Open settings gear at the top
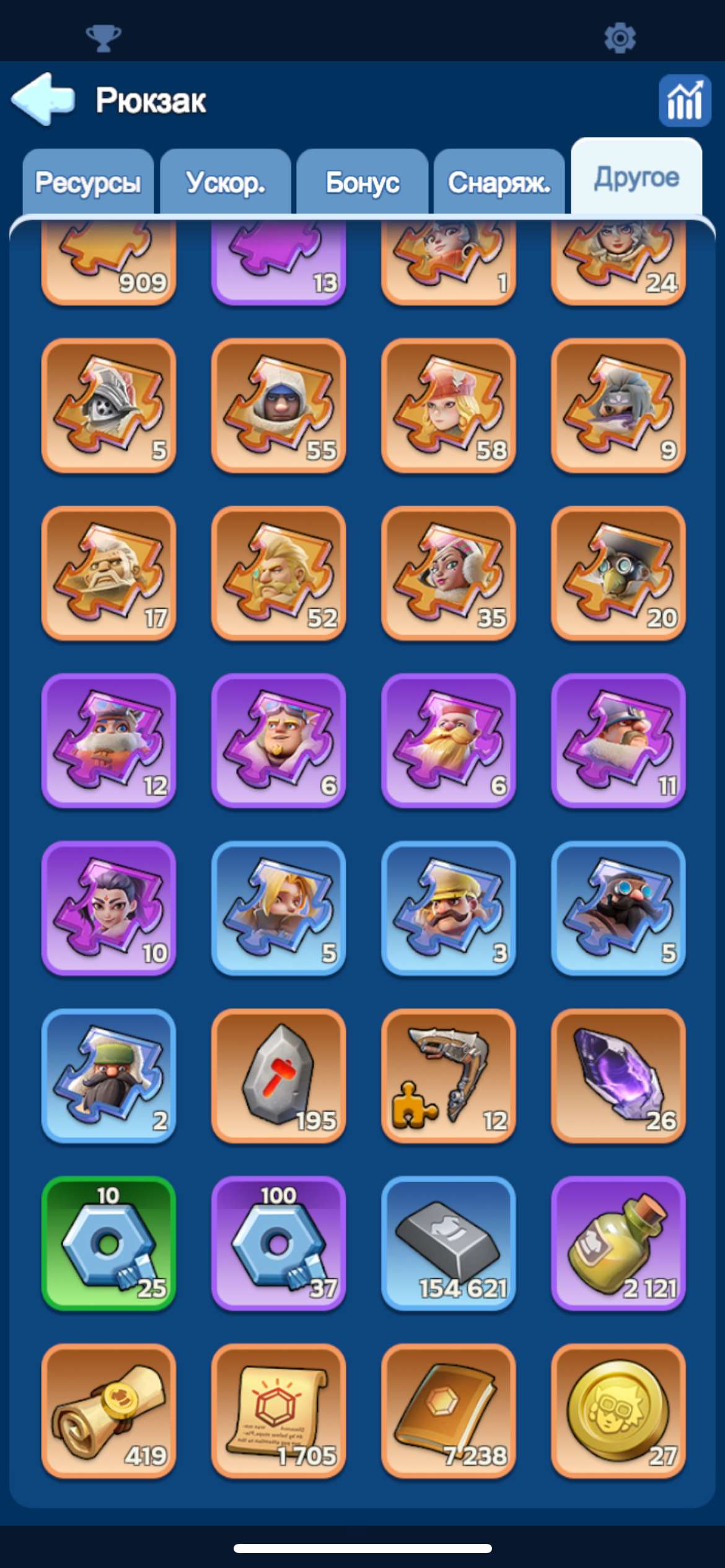The width and height of the screenshot is (725, 1568). [x=620, y=38]
